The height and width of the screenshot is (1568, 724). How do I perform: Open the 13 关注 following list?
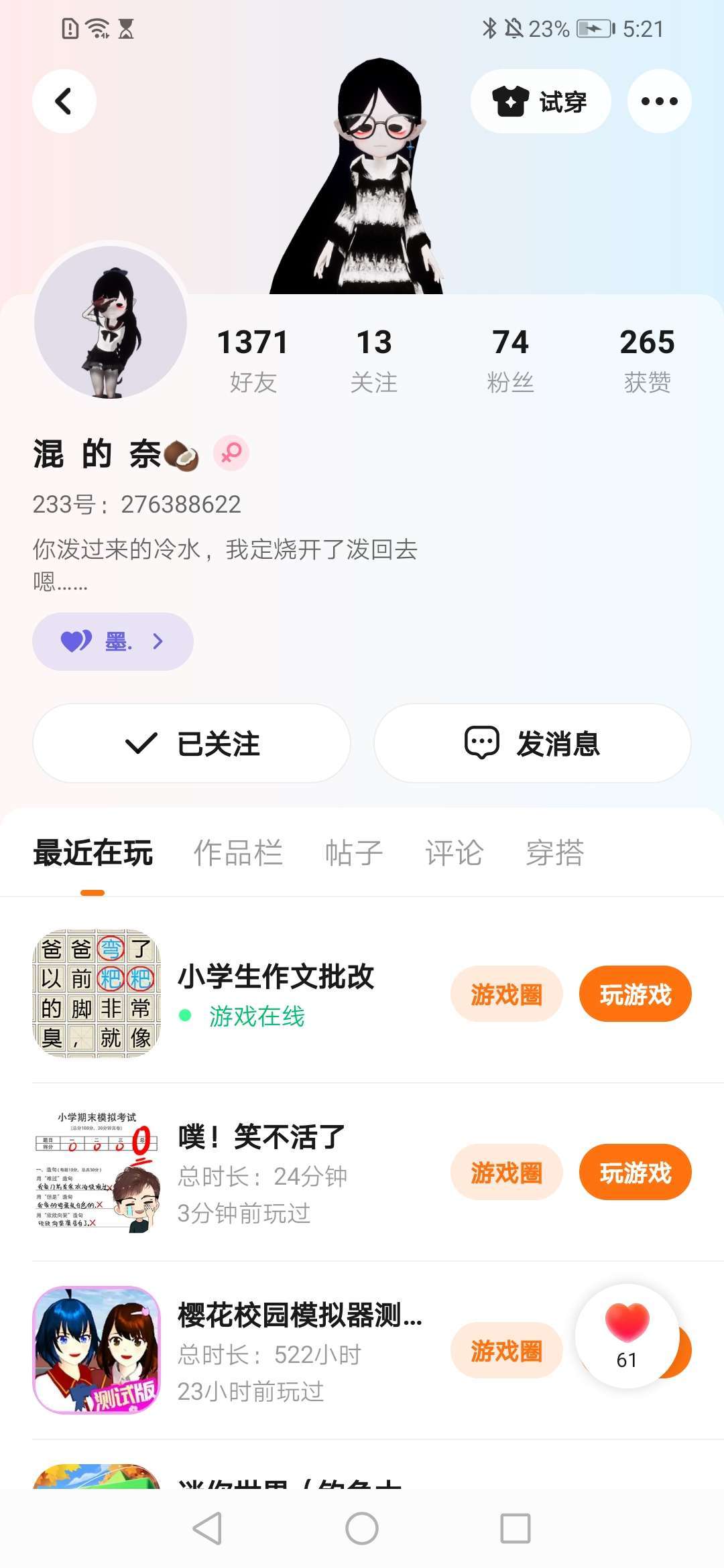coord(374,360)
